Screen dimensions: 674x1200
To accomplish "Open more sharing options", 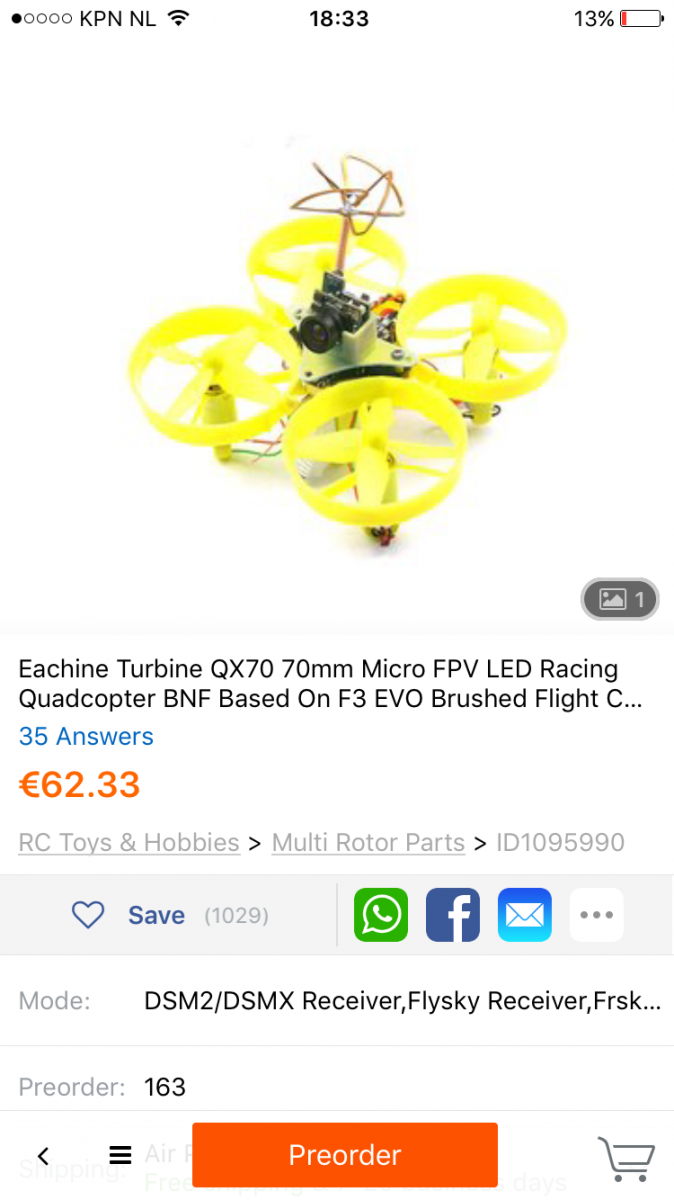I will [597, 915].
